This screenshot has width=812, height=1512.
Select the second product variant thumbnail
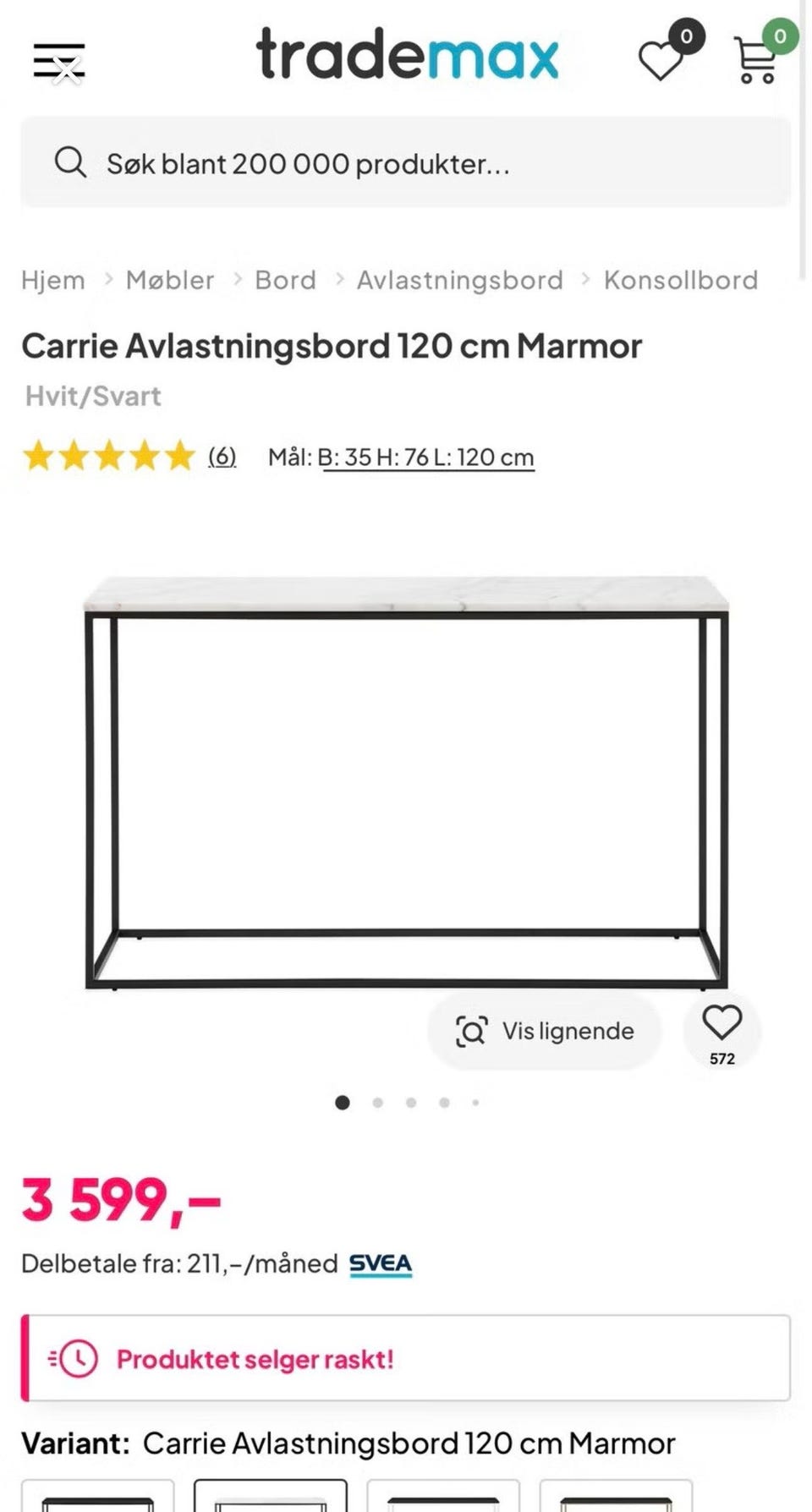[x=271, y=1501]
